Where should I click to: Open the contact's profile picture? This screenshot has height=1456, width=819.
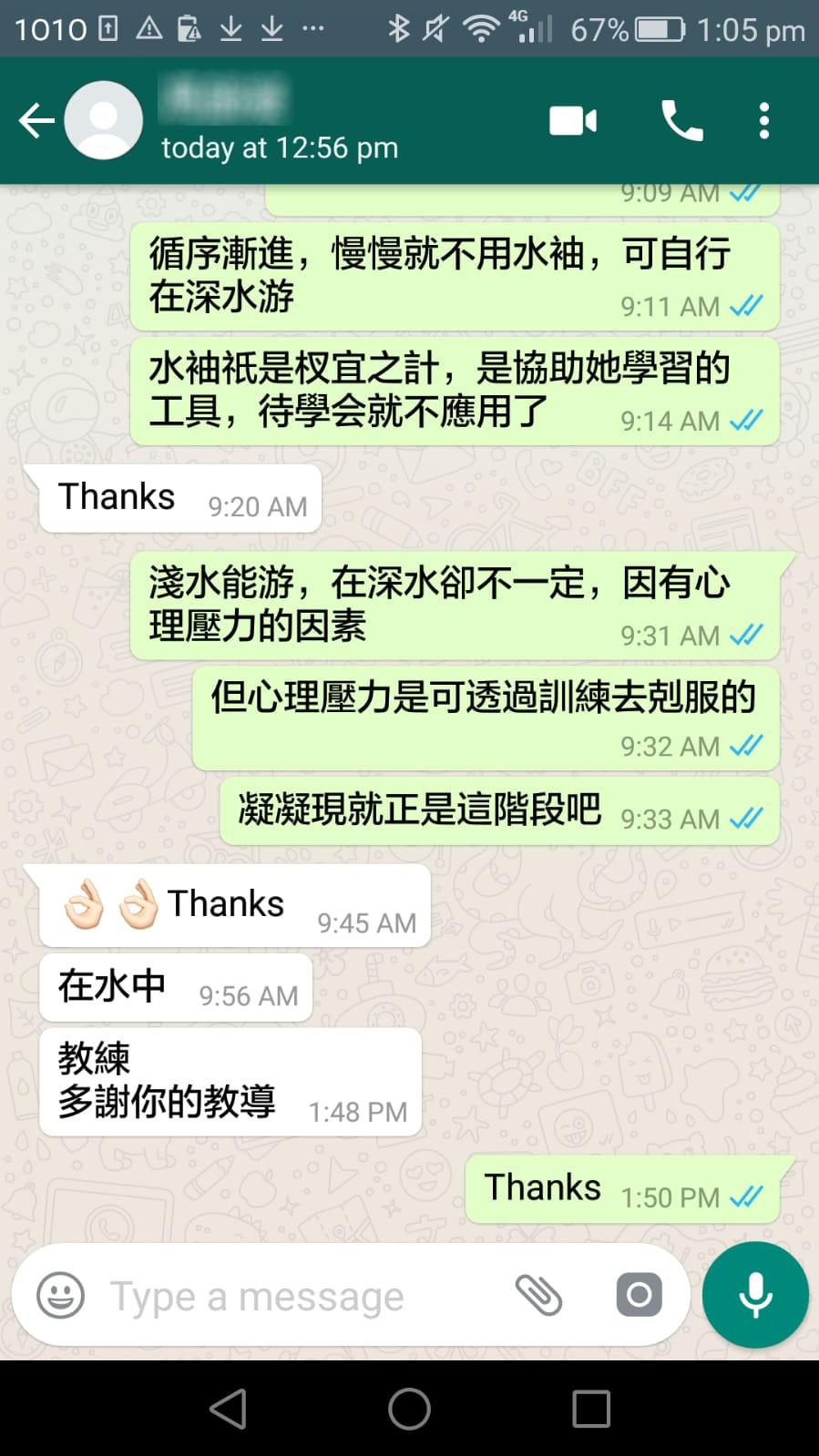pyautogui.click(x=104, y=120)
